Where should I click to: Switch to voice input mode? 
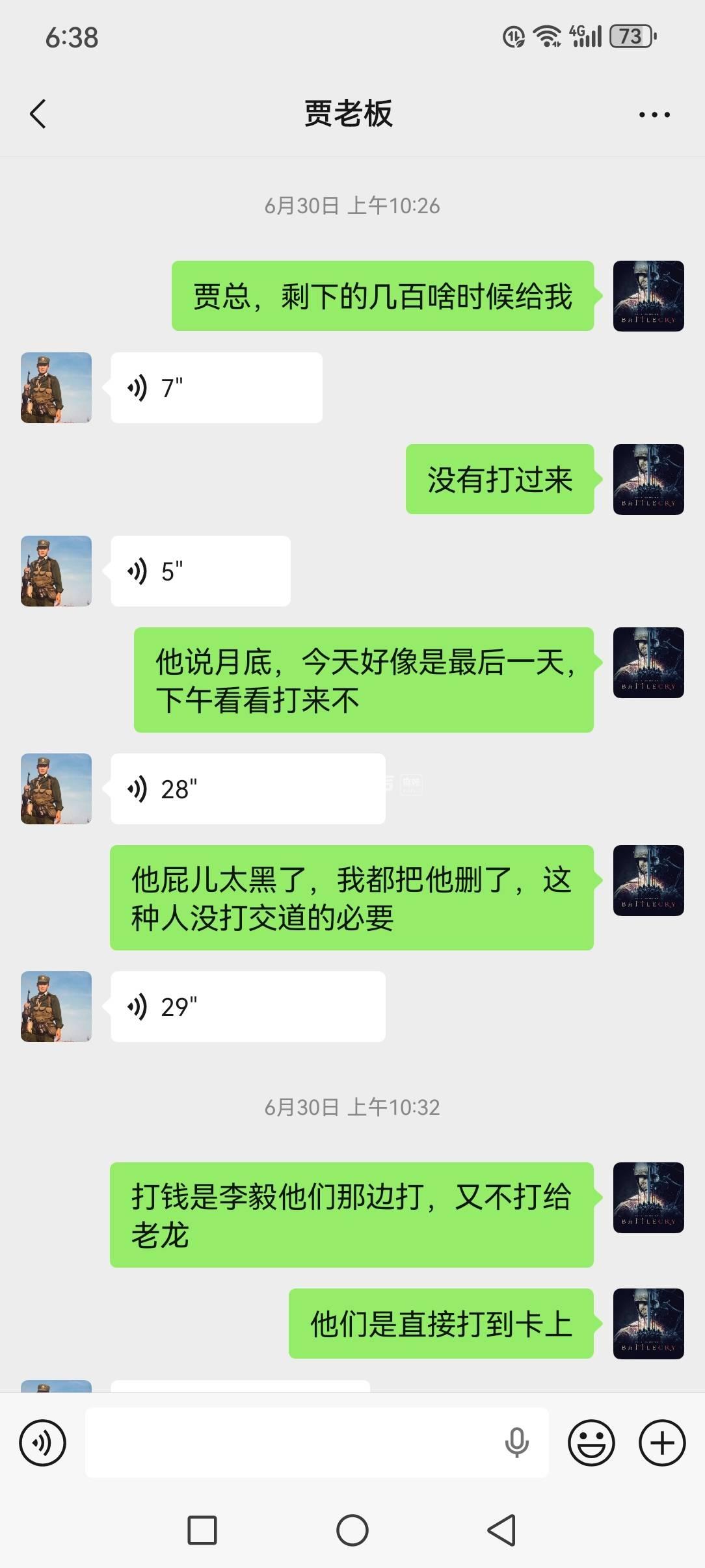tap(43, 1443)
